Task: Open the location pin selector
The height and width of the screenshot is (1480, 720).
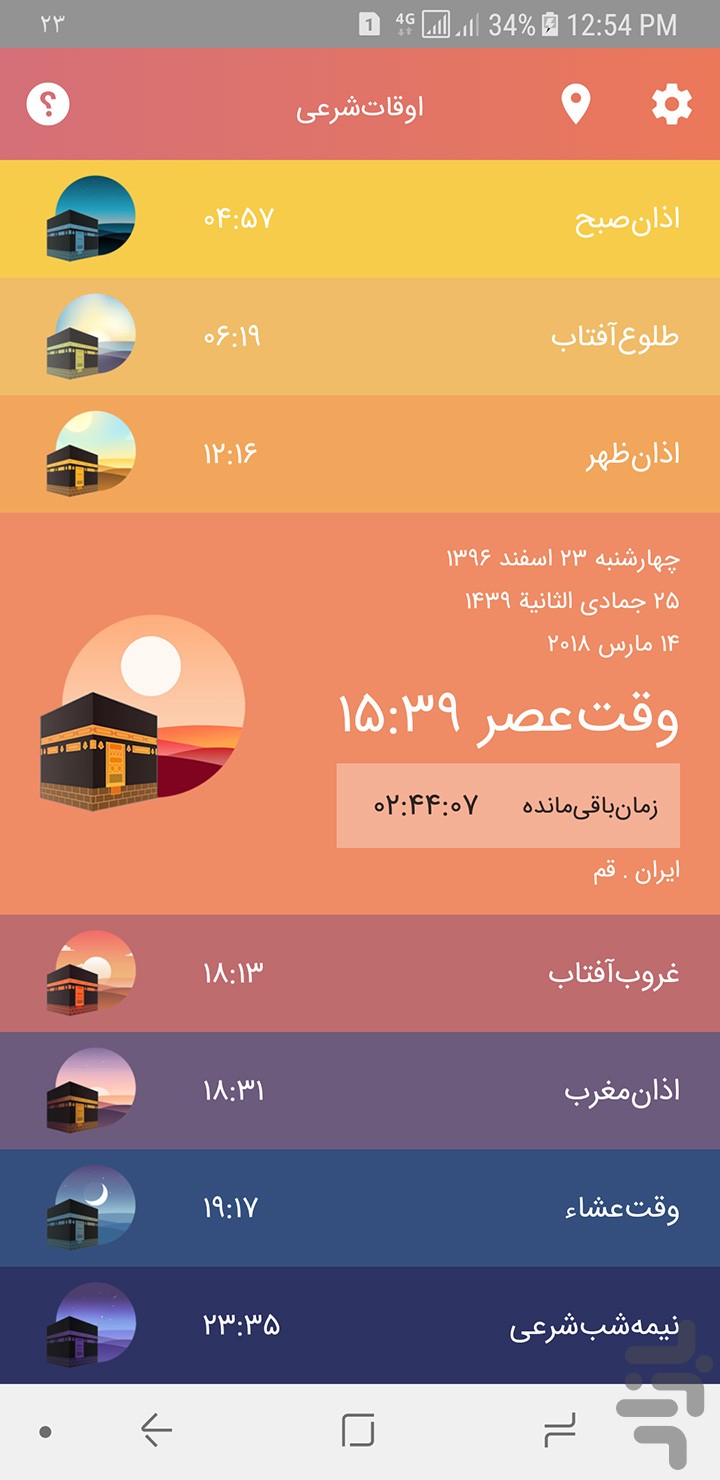Action: point(576,104)
